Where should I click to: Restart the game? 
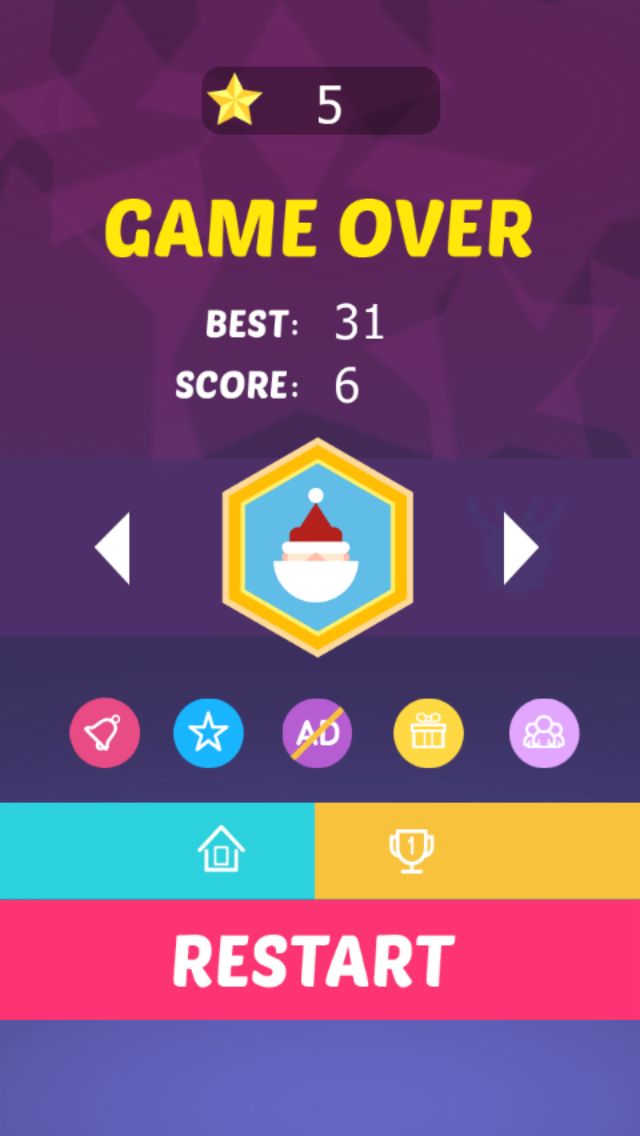click(320, 960)
